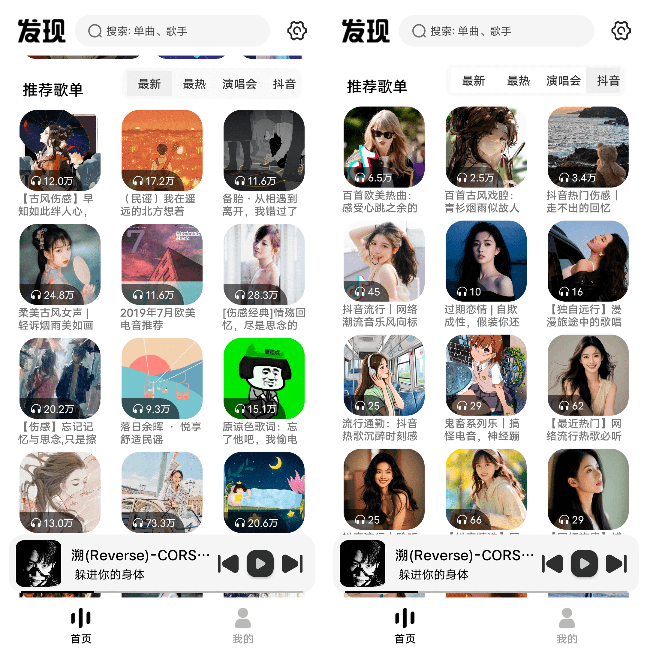Image resolution: width=648 pixels, height=656 pixels.
Task: Open the [伤感经典]情殇回忆 playlist
Action: pos(263,264)
